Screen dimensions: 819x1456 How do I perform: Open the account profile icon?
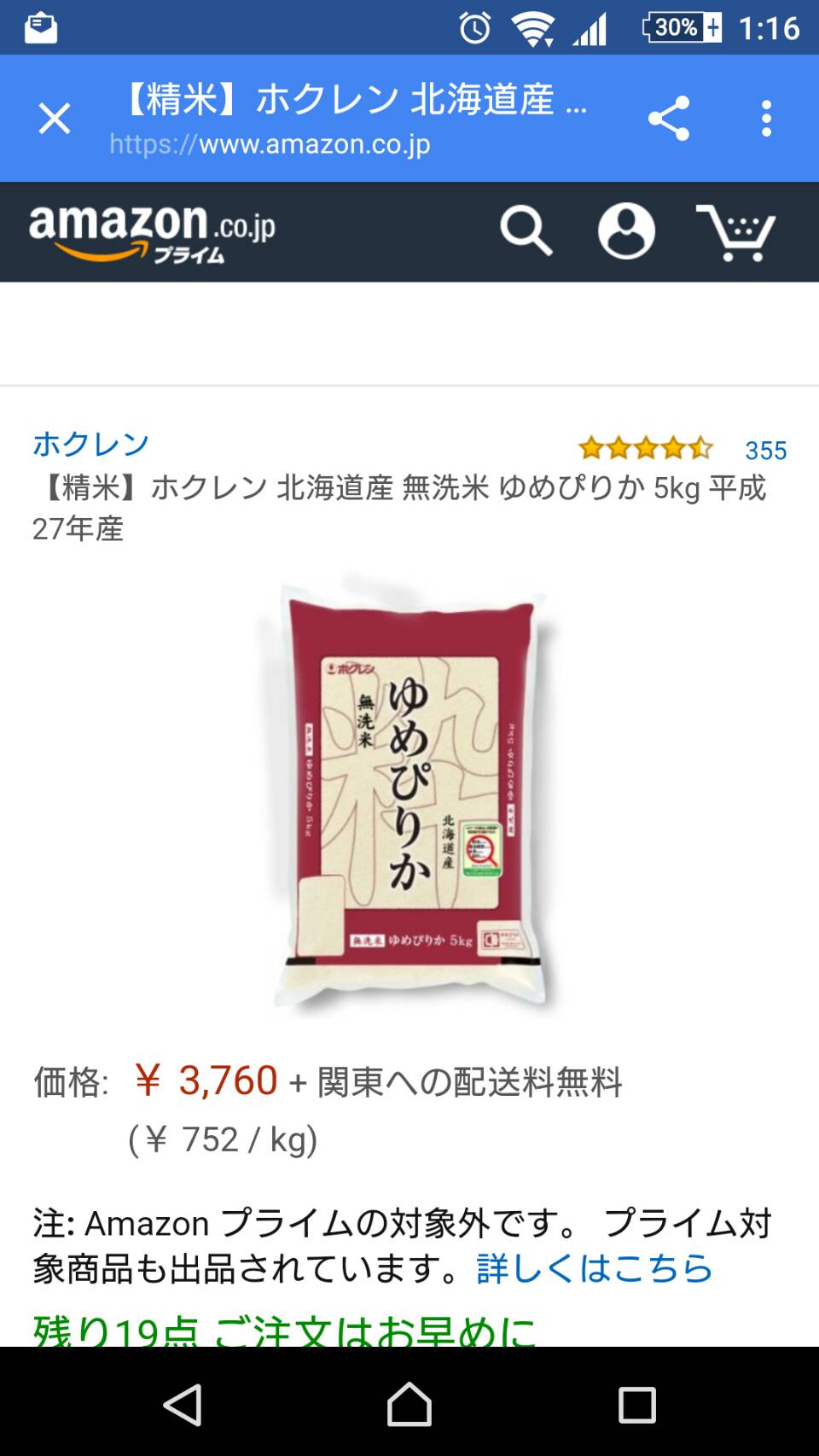626,230
